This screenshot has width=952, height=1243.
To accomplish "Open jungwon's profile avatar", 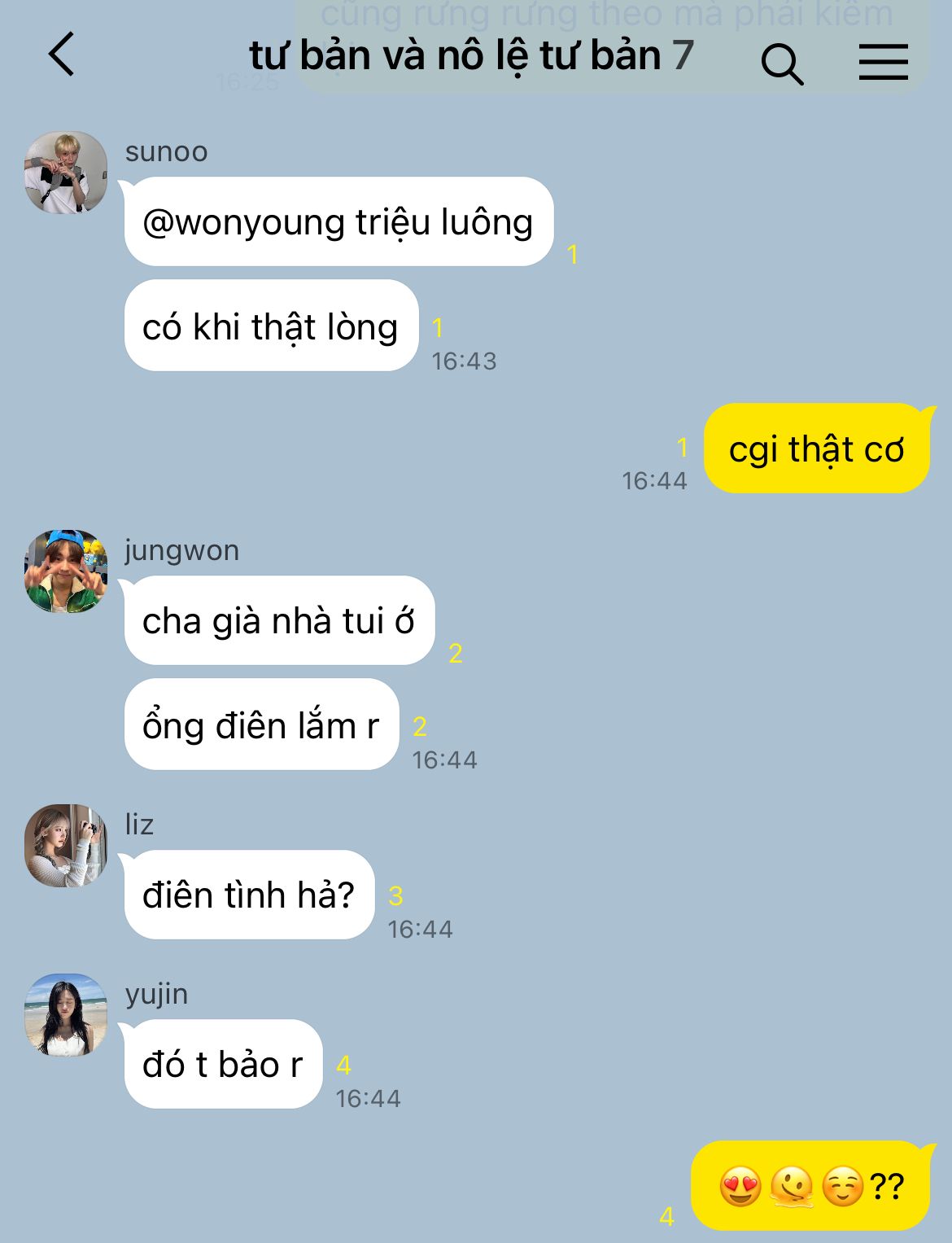I will point(66,571).
